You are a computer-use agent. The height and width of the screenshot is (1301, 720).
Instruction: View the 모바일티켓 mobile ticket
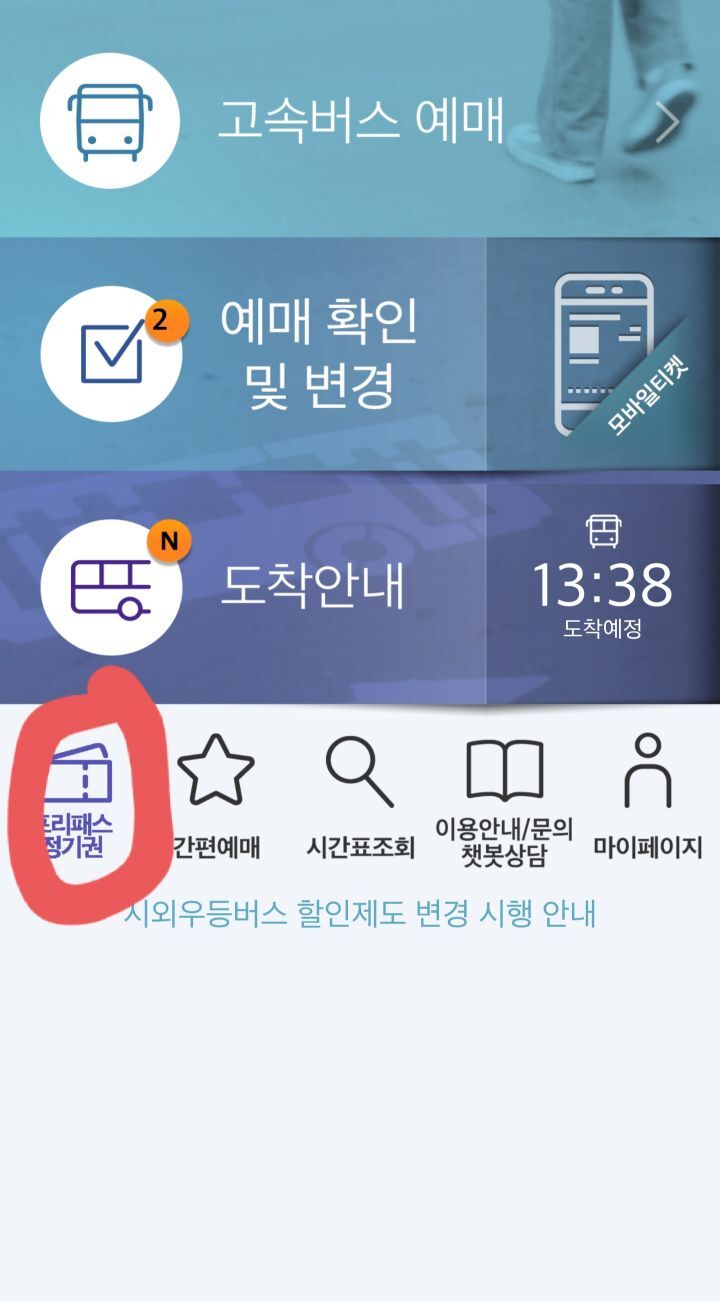click(x=603, y=355)
